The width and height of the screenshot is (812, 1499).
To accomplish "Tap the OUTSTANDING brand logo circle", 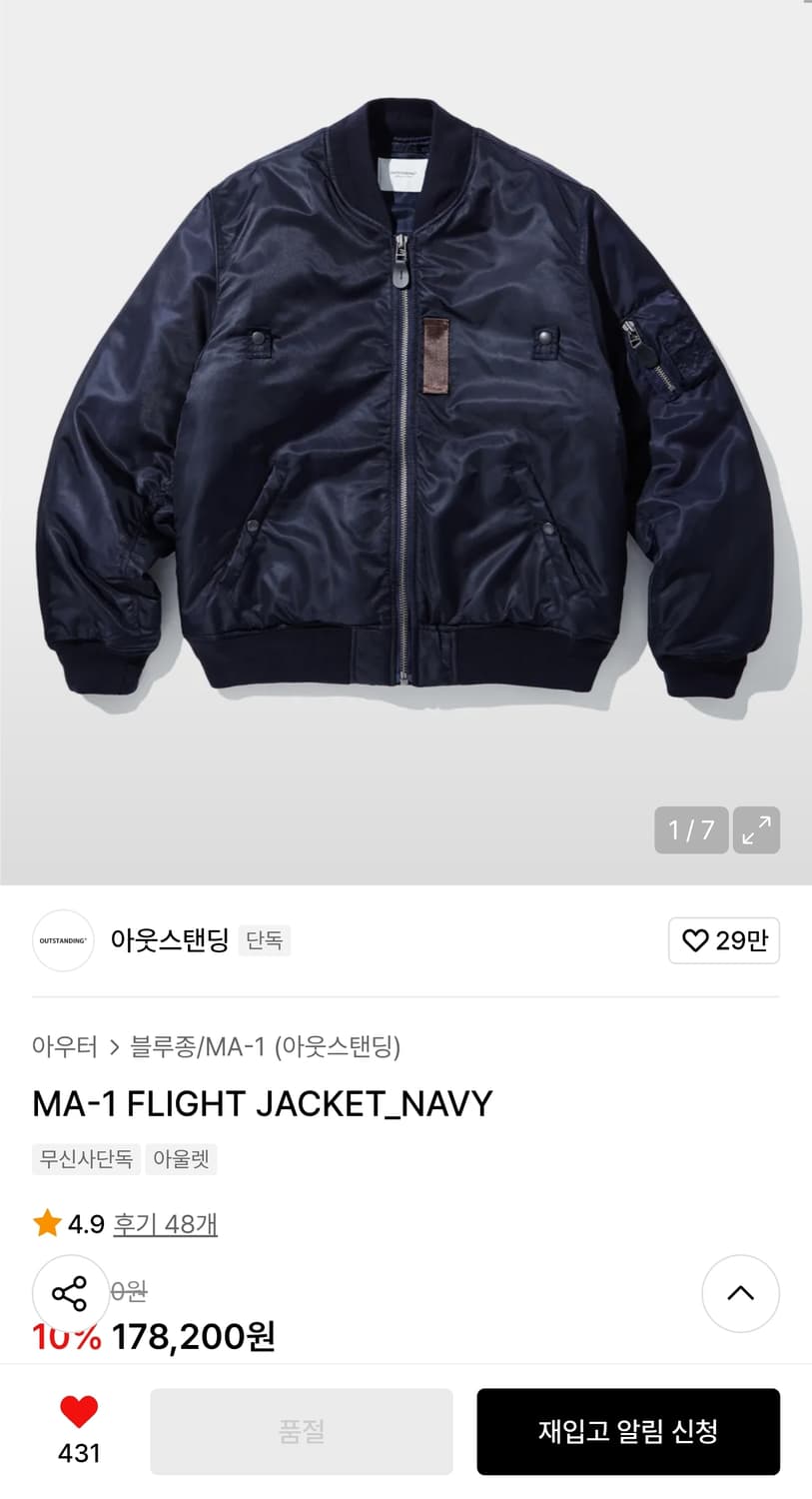I will coord(62,940).
